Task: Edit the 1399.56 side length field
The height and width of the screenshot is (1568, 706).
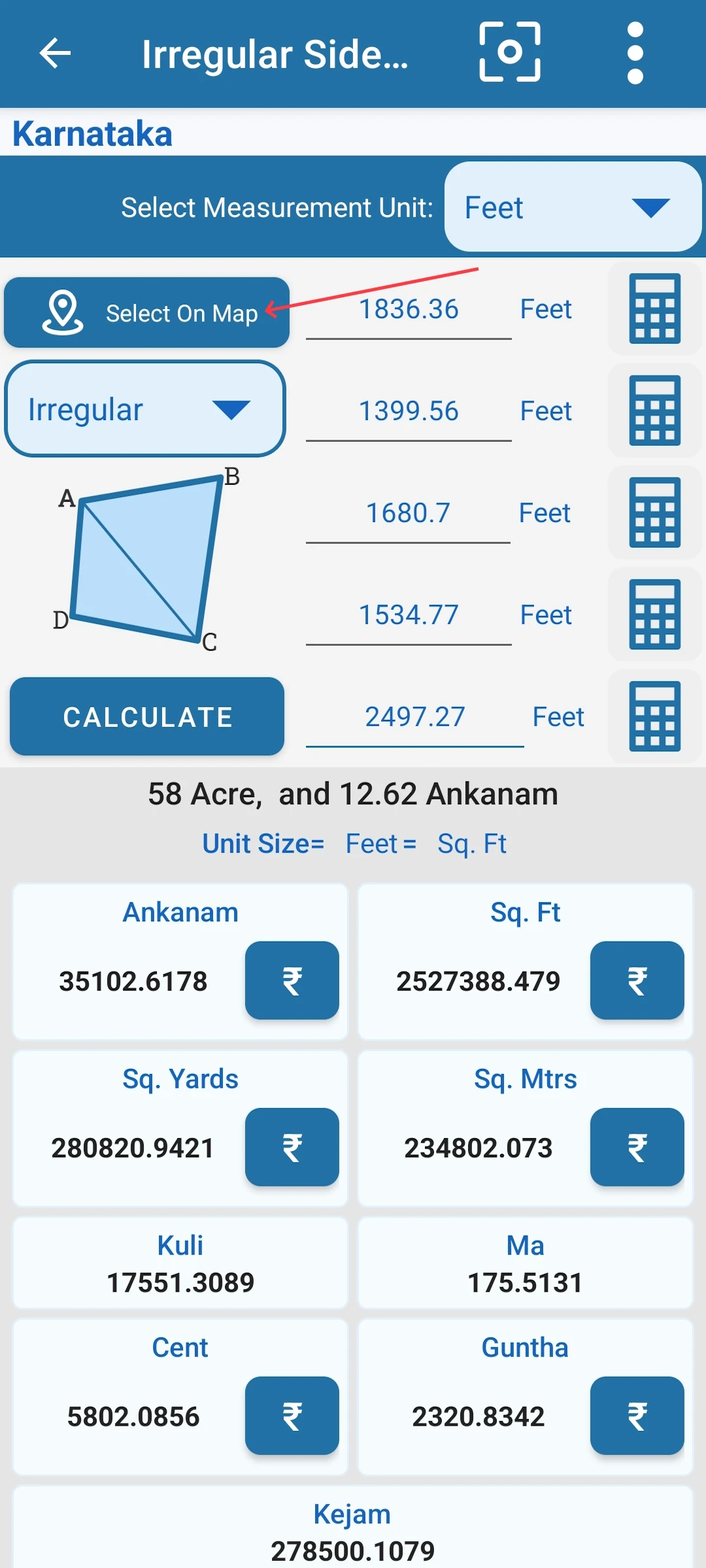Action: [409, 412]
